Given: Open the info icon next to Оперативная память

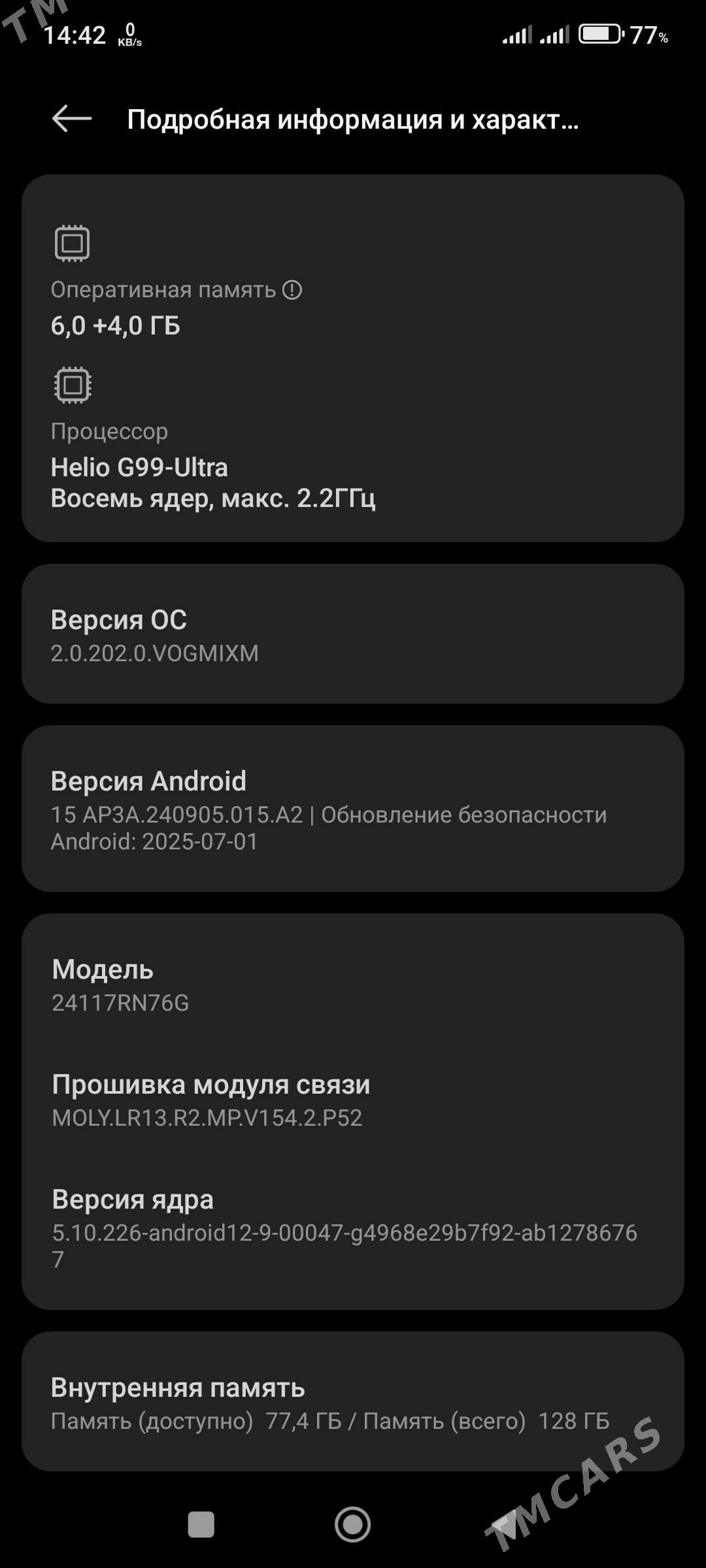Looking at the screenshot, I should [x=292, y=289].
